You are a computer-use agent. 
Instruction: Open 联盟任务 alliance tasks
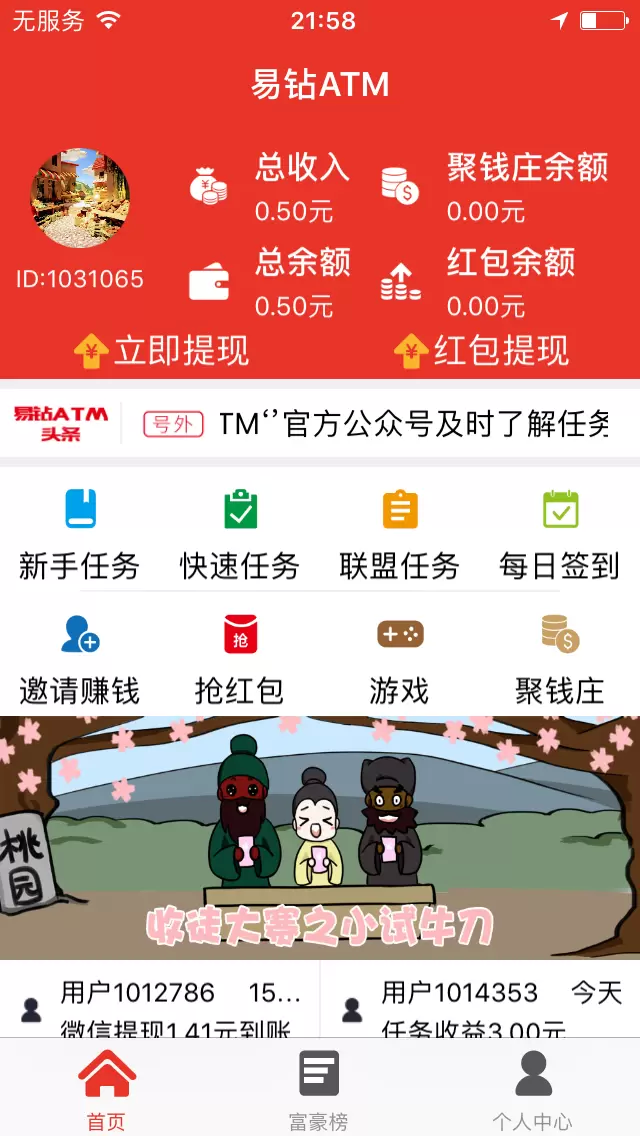[x=400, y=535]
